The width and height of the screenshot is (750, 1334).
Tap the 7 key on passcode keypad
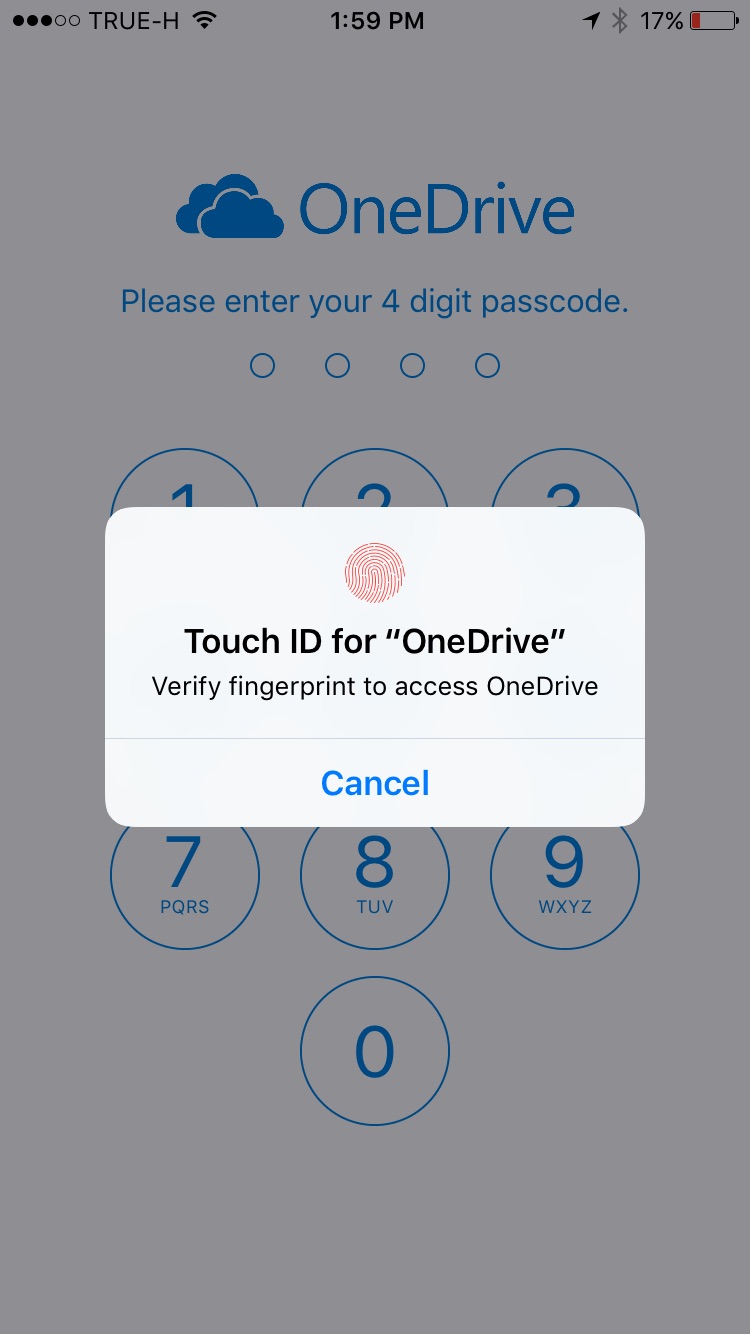click(185, 875)
